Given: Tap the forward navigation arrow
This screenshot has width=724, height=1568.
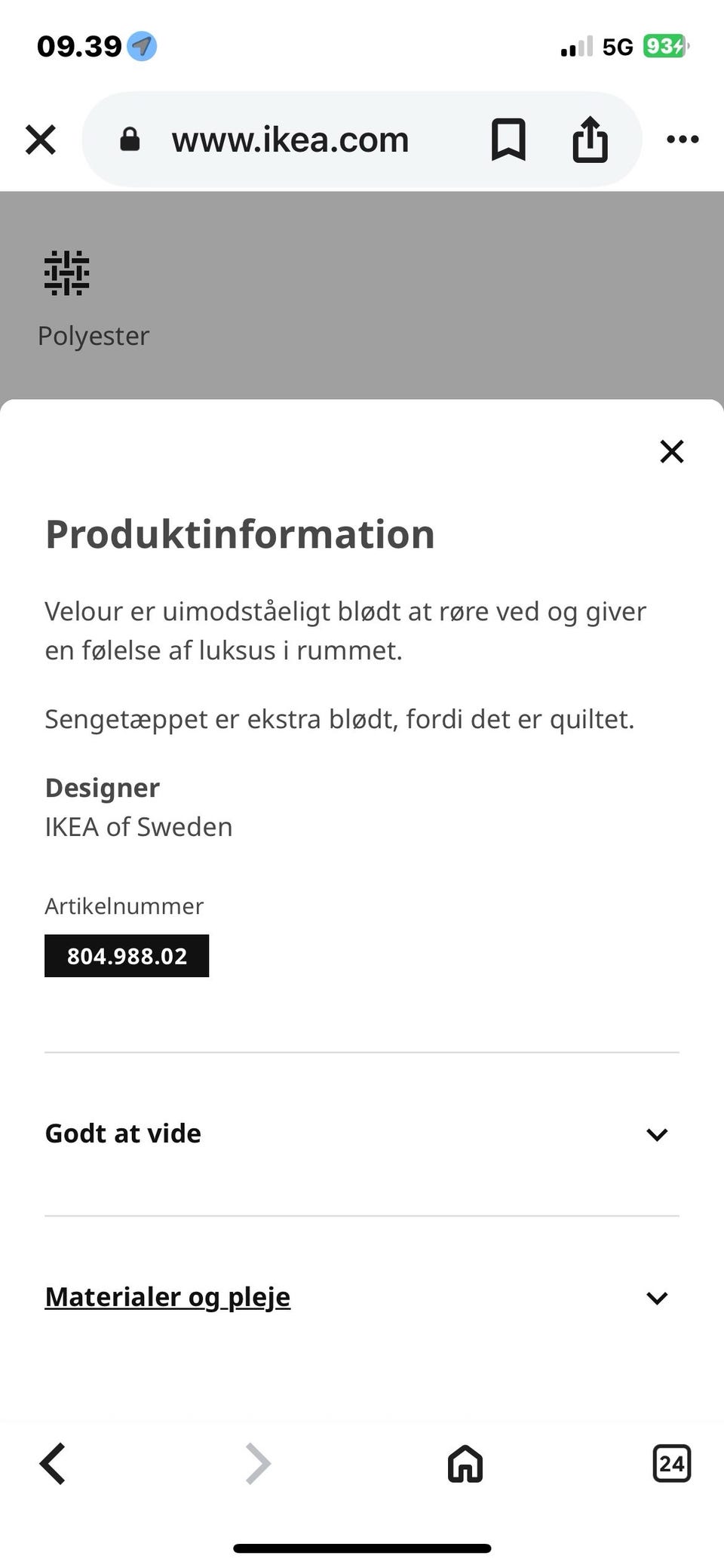Looking at the screenshot, I should coord(256,1464).
